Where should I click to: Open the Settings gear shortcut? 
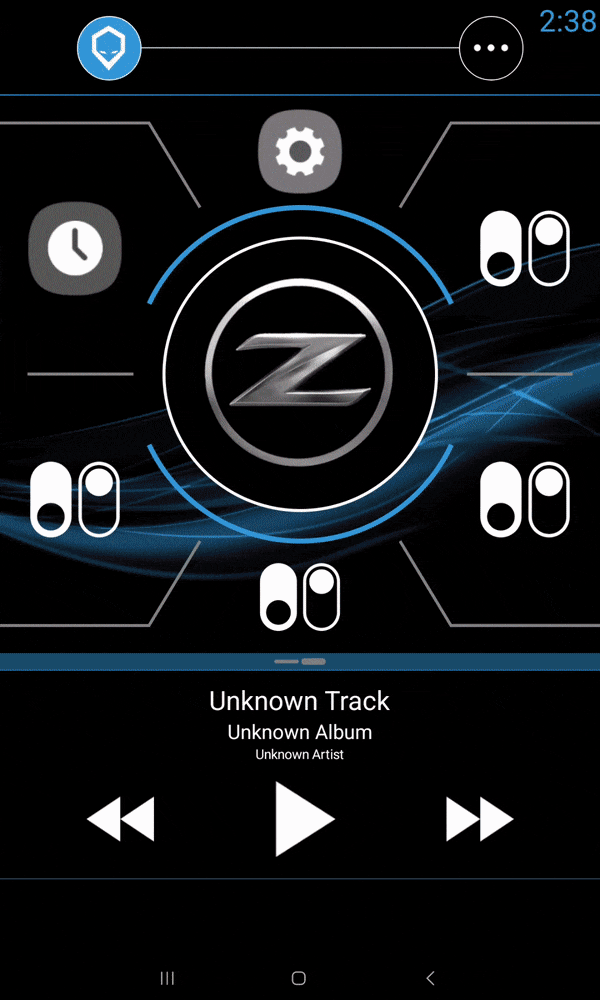point(300,153)
